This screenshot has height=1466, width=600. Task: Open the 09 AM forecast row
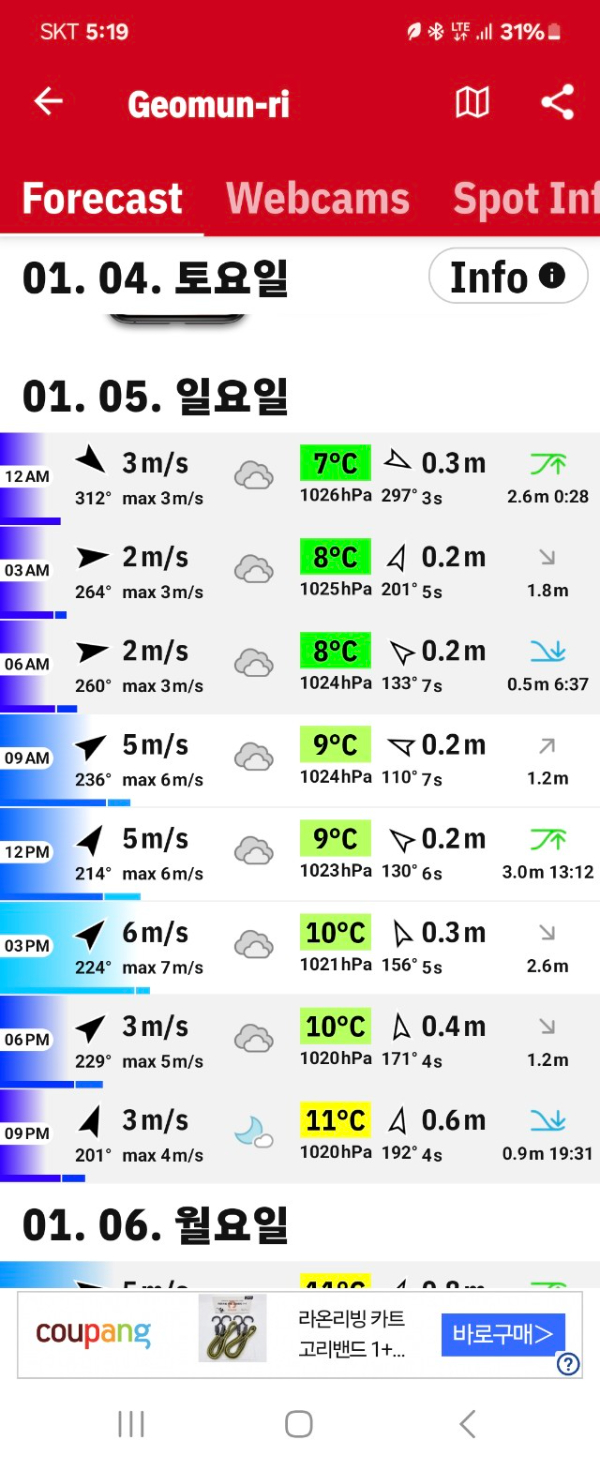click(300, 760)
